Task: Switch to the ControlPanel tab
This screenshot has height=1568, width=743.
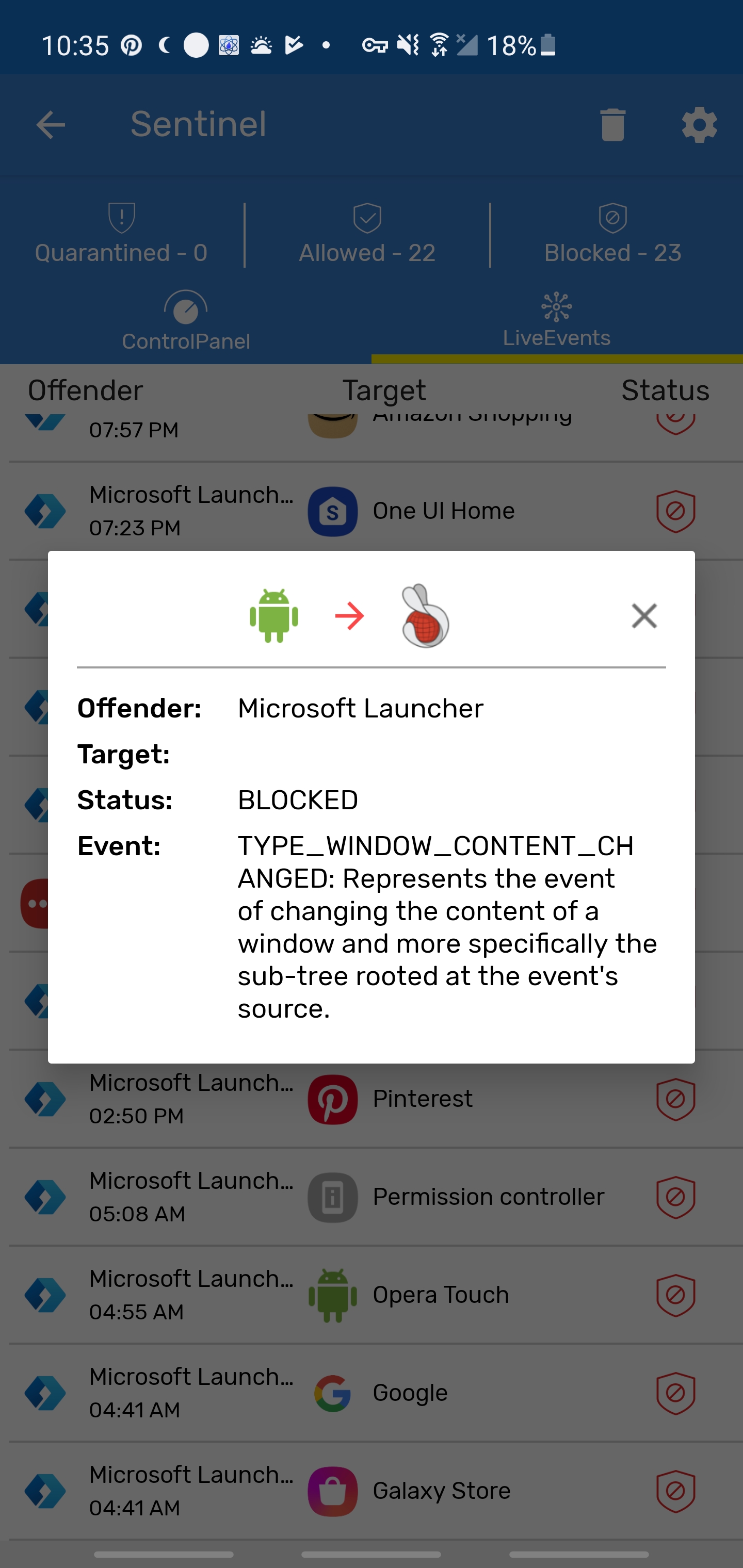Action: pos(186,321)
